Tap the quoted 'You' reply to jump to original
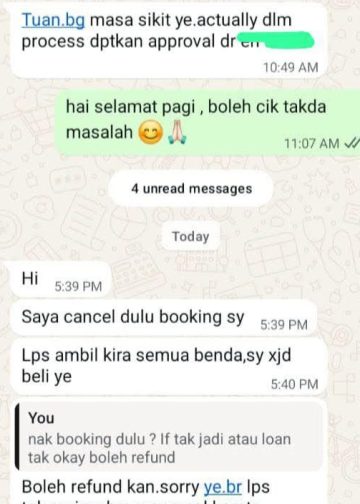Image resolution: width=360 pixels, height=504 pixels. 169,437
